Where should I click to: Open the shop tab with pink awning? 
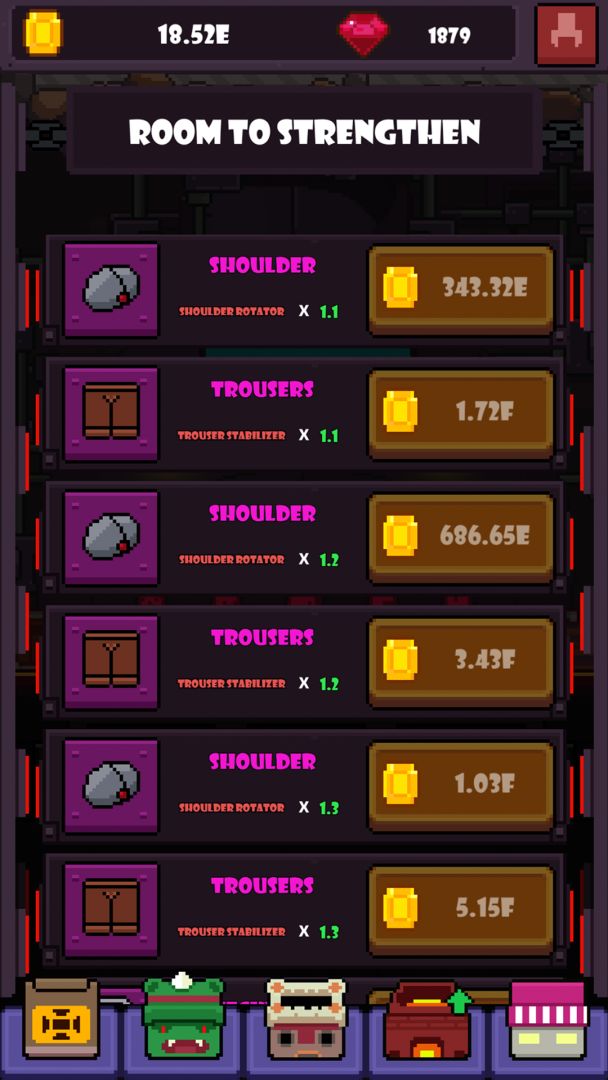pyautogui.click(x=547, y=1022)
